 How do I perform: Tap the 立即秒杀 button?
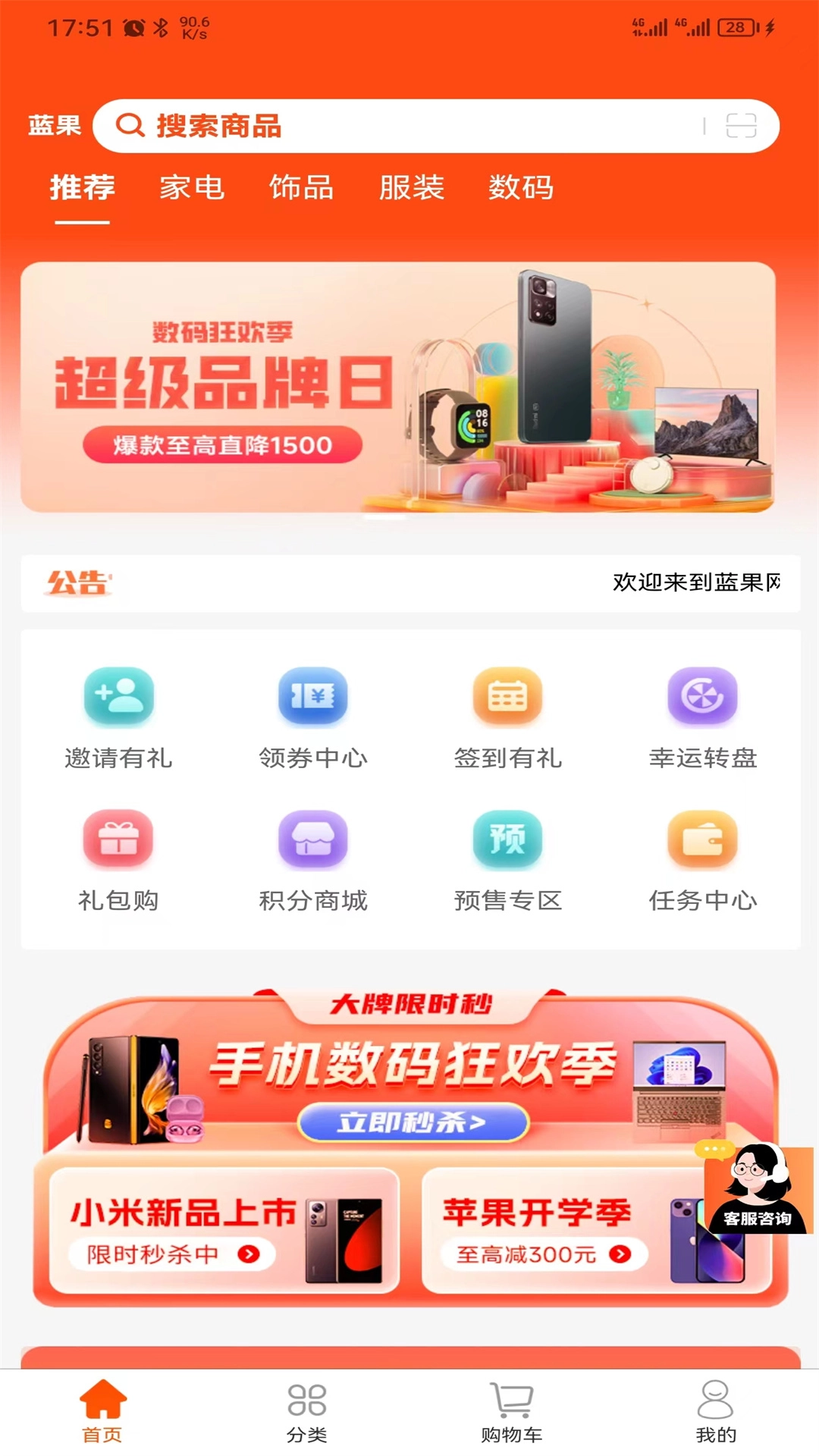[x=413, y=1122]
